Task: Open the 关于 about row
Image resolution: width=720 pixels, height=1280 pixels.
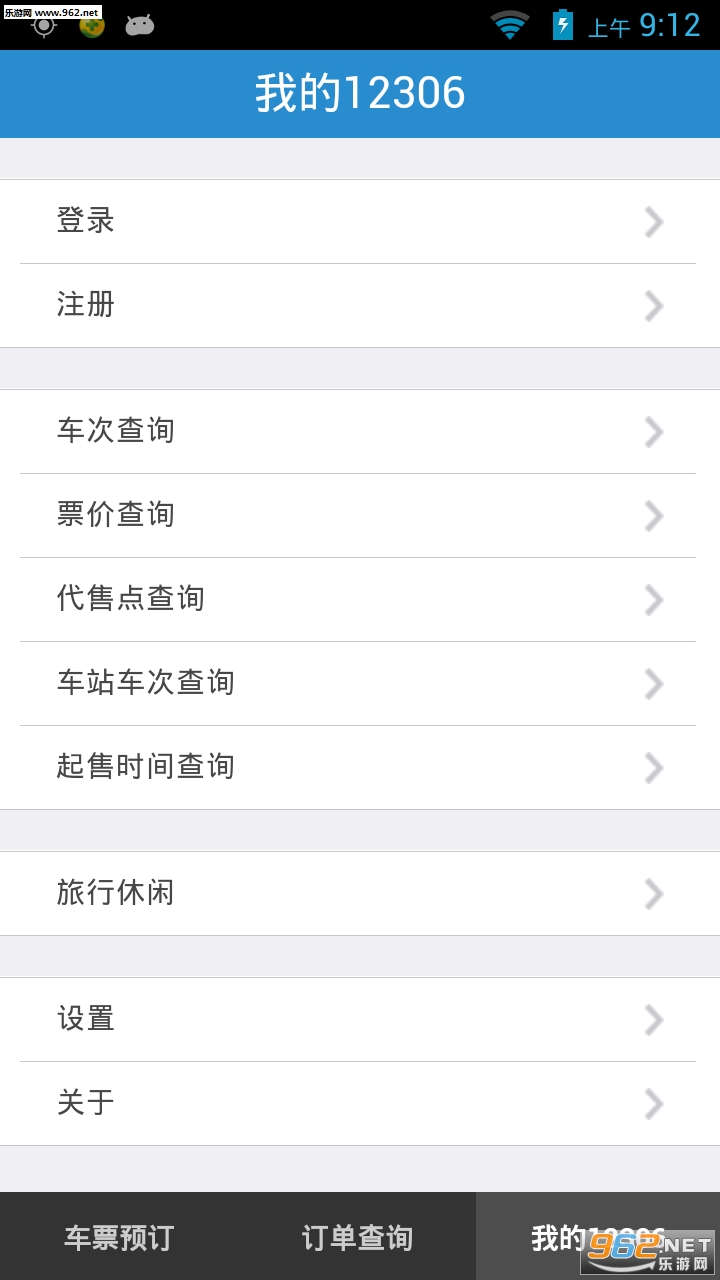Action: point(360,1103)
